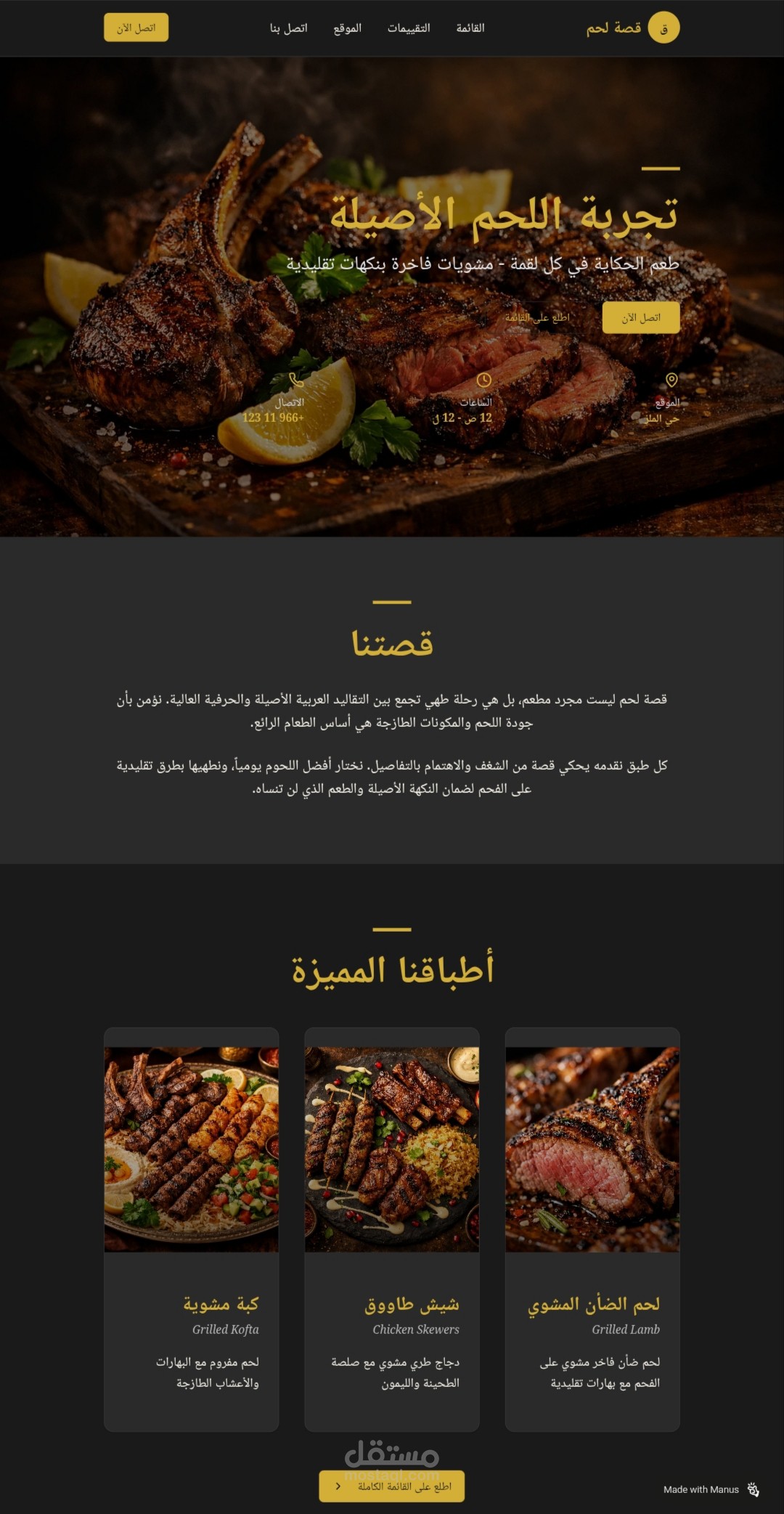Open the اتصل بنا navigation item
The height and width of the screenshot is (1514, 784).
pyautogui.click(x=289, y=27)
